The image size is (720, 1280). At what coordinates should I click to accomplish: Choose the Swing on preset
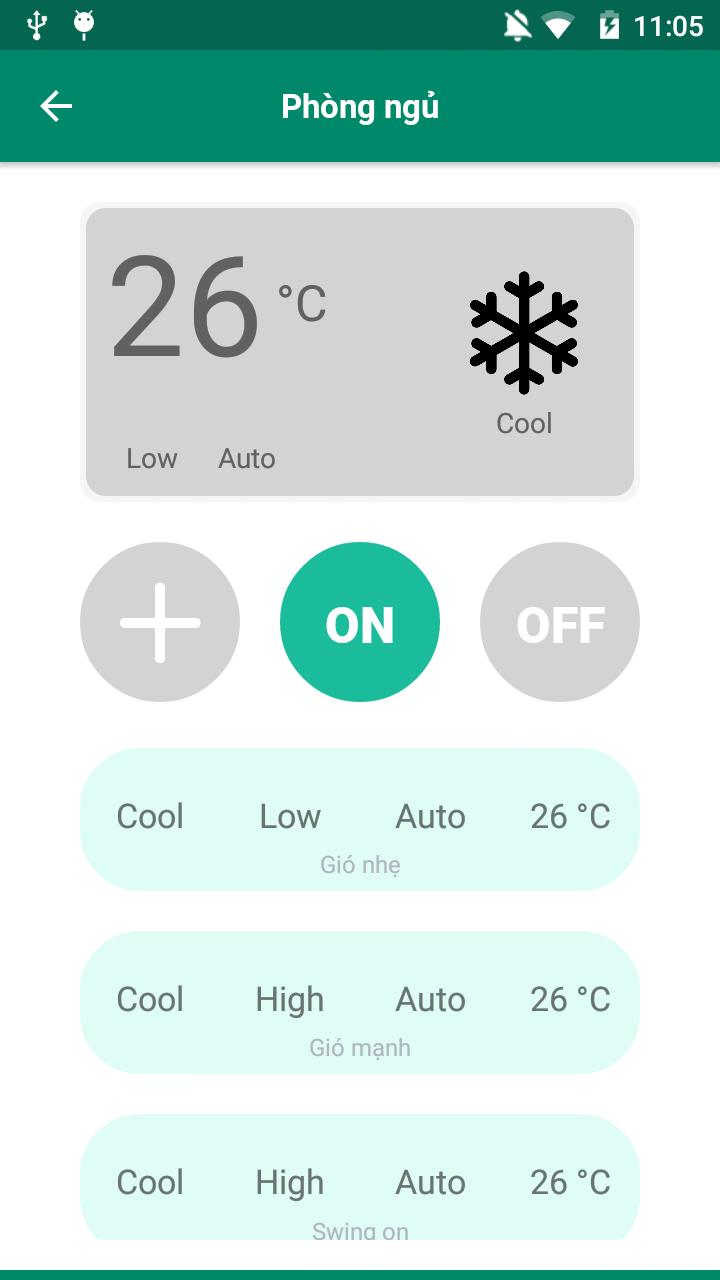[x=360, y=1182]
